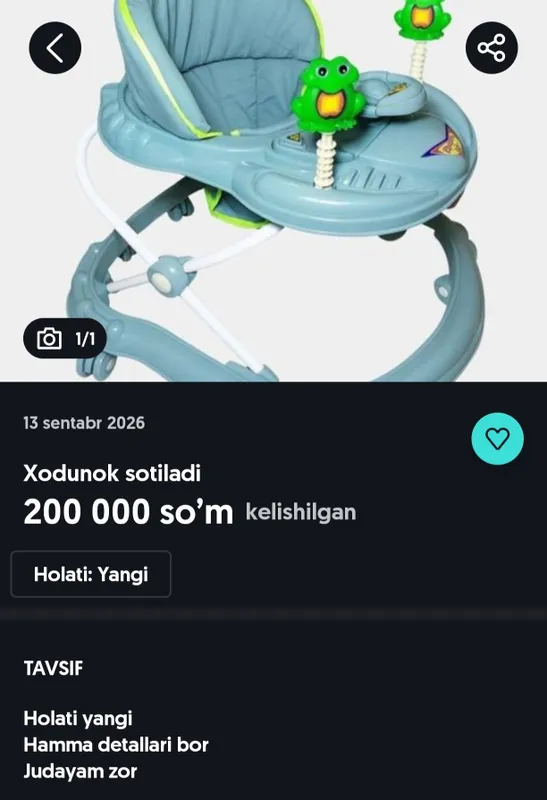Open the baby walker photo full screen

coord(274,191)
